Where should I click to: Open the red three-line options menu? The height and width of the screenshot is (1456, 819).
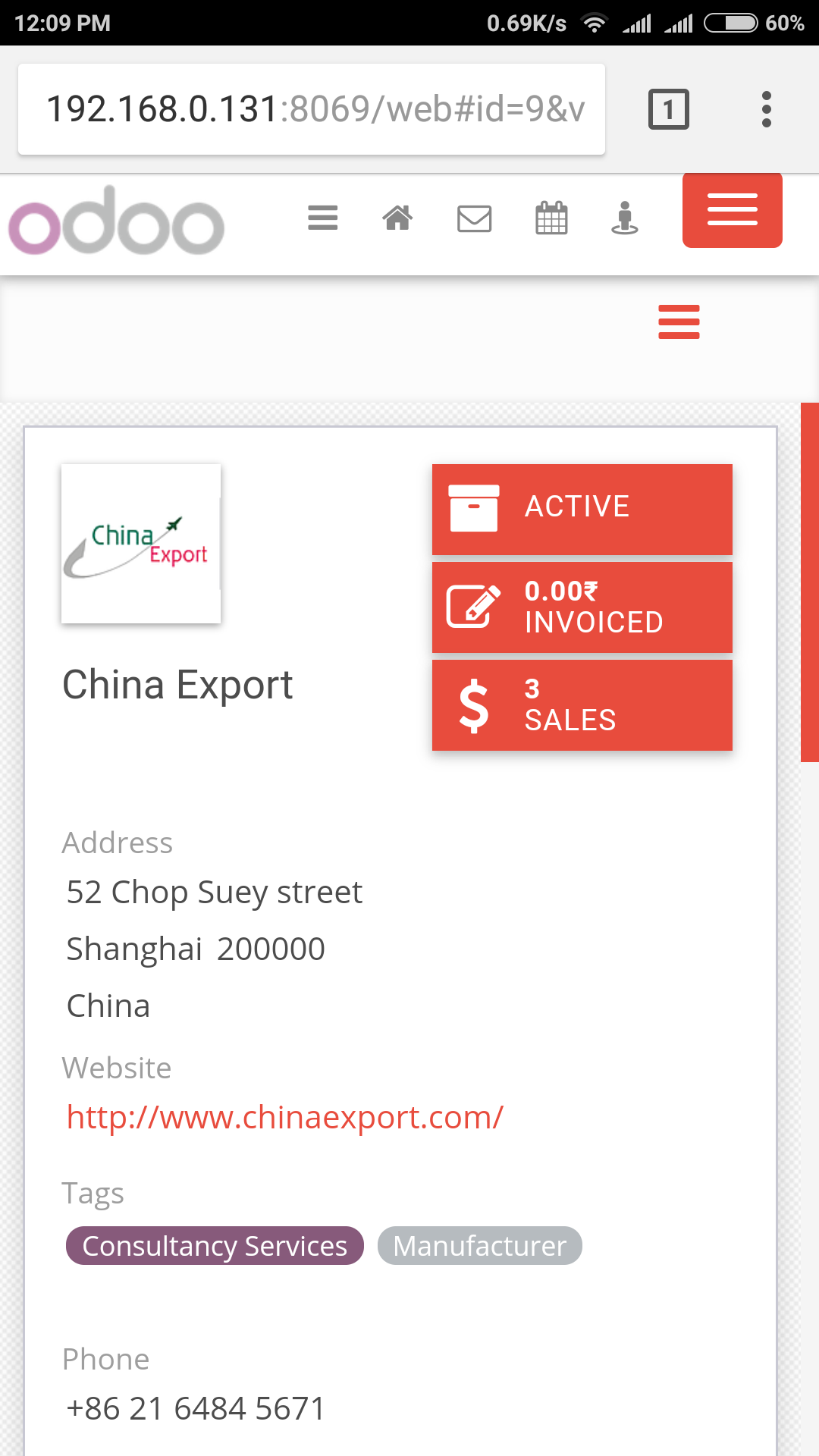pyautogui.click(x=679, y=322)
